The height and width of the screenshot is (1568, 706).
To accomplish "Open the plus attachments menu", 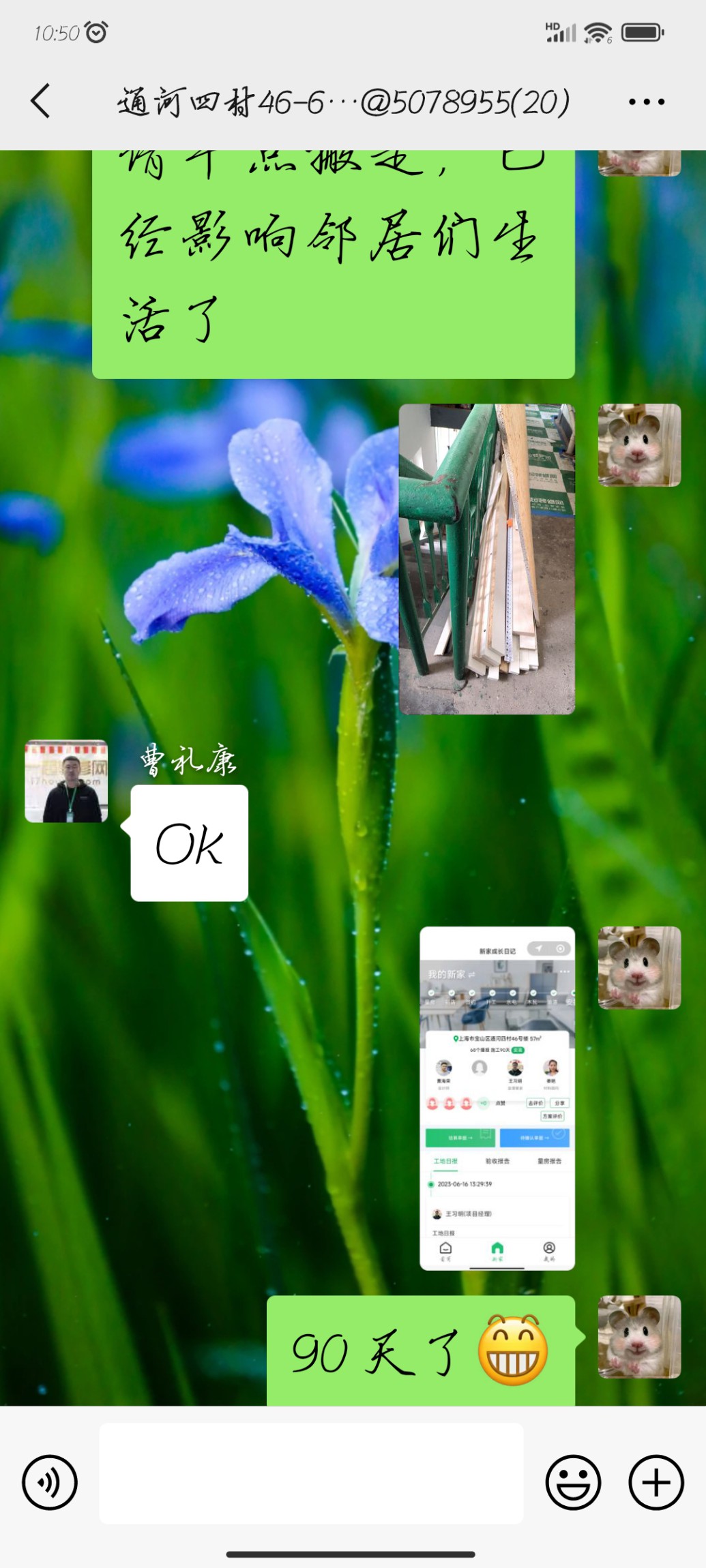I will coord(656,1482).
